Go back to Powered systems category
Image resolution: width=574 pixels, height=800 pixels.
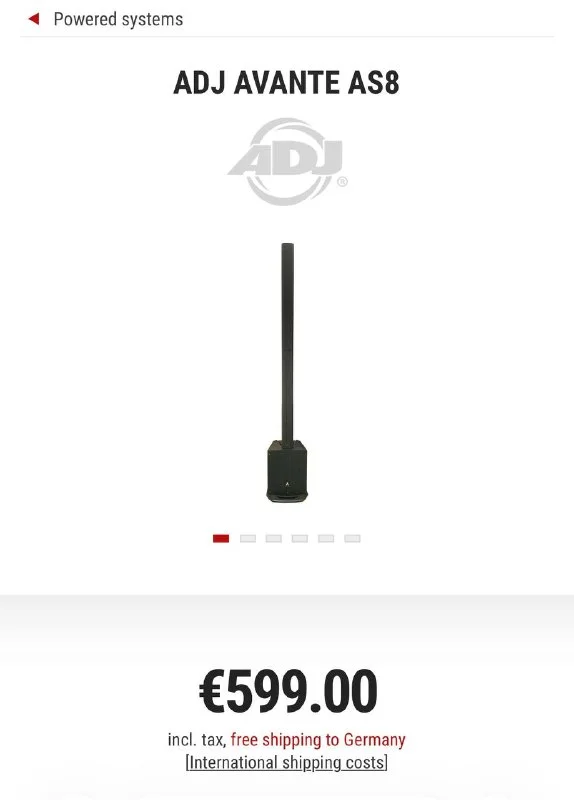[106, 19]
